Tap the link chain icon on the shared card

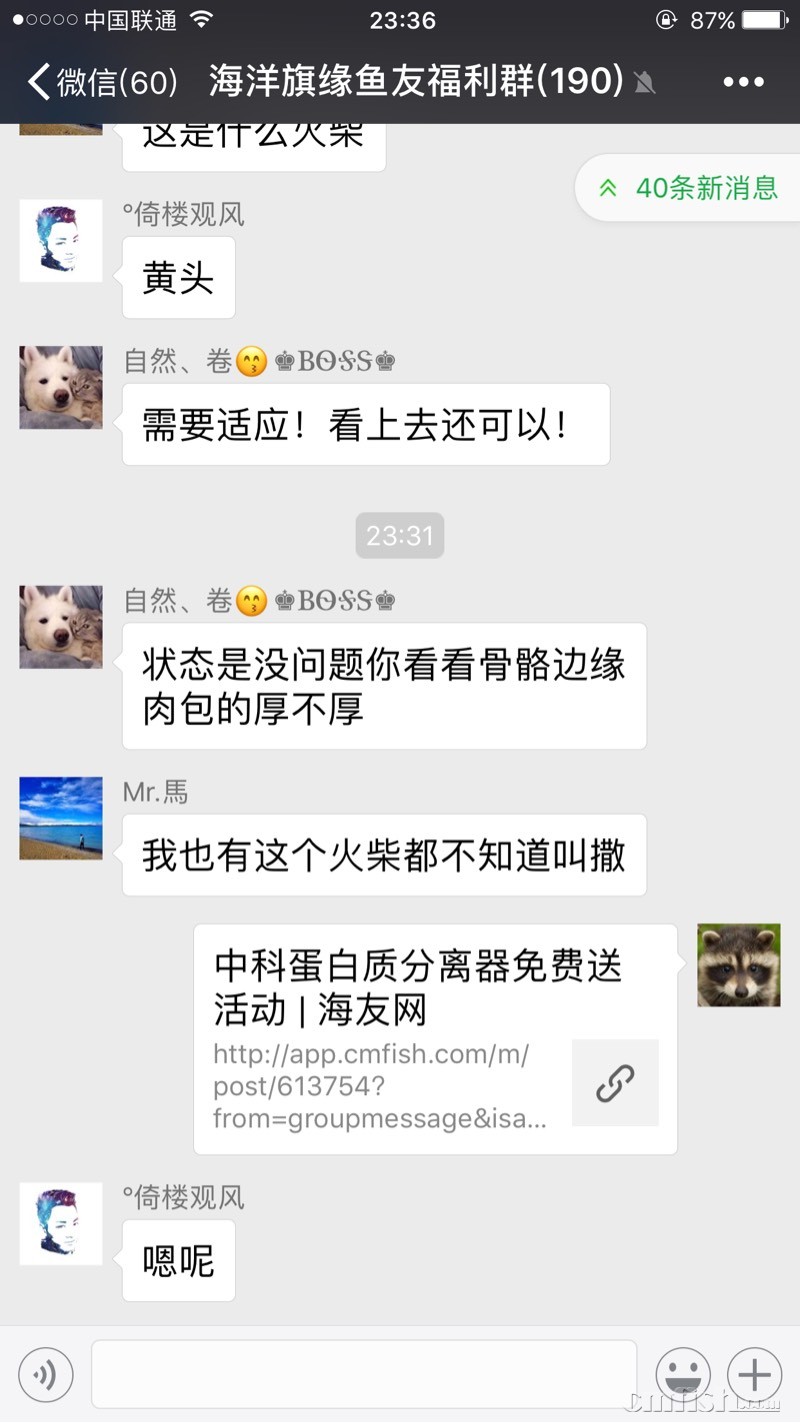[x=615, y=1082]
